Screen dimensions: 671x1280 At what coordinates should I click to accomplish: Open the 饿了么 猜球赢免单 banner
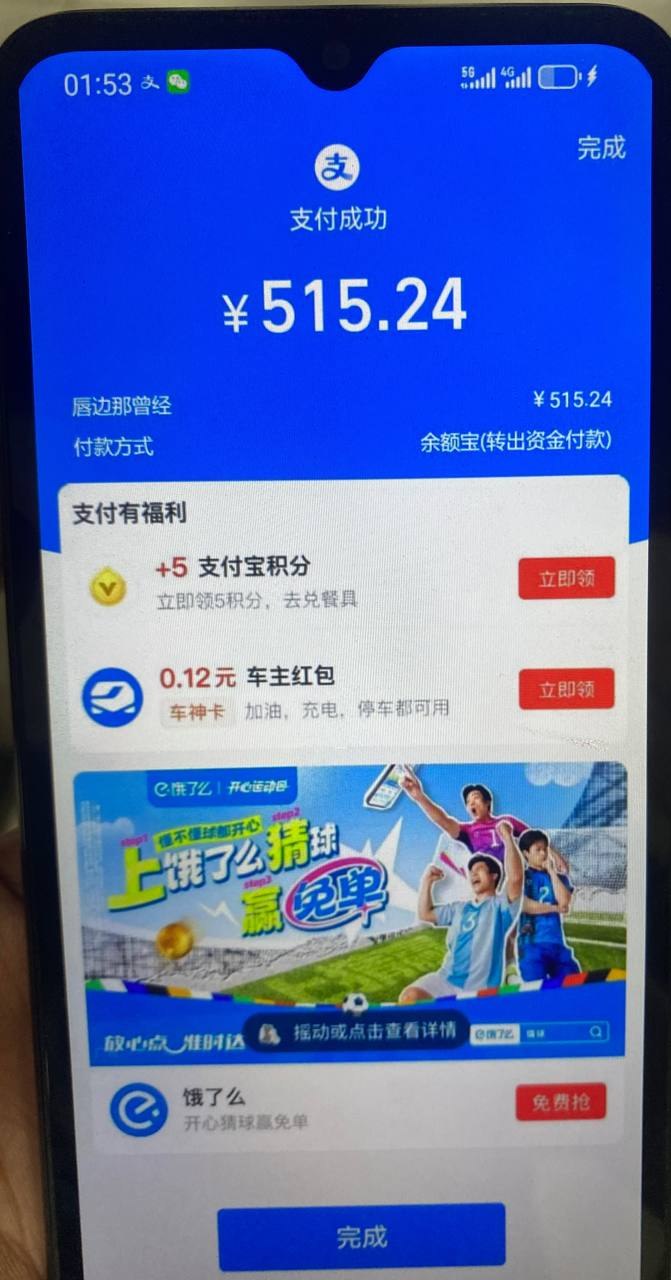pos(350,880)
